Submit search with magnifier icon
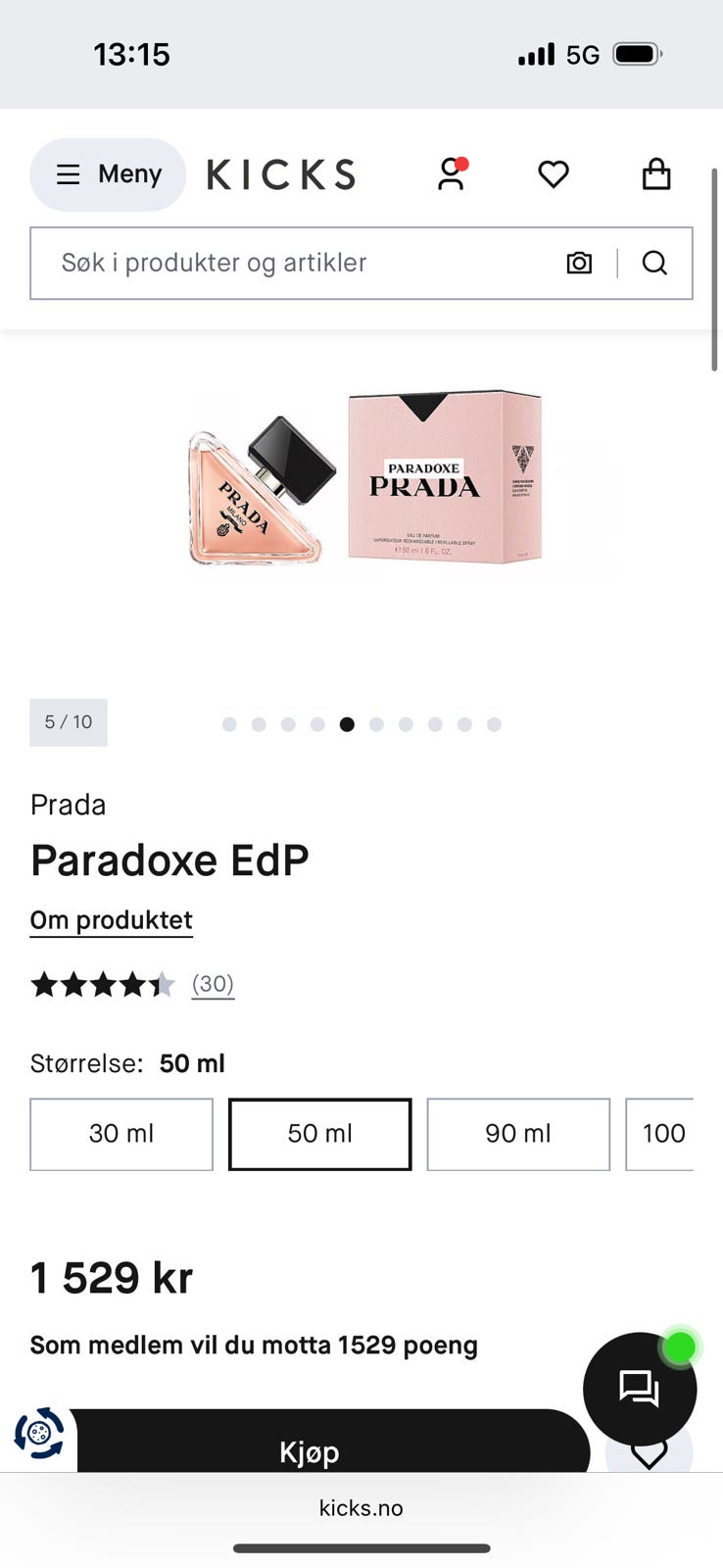The image size is (723, 1568). point(654,263)
